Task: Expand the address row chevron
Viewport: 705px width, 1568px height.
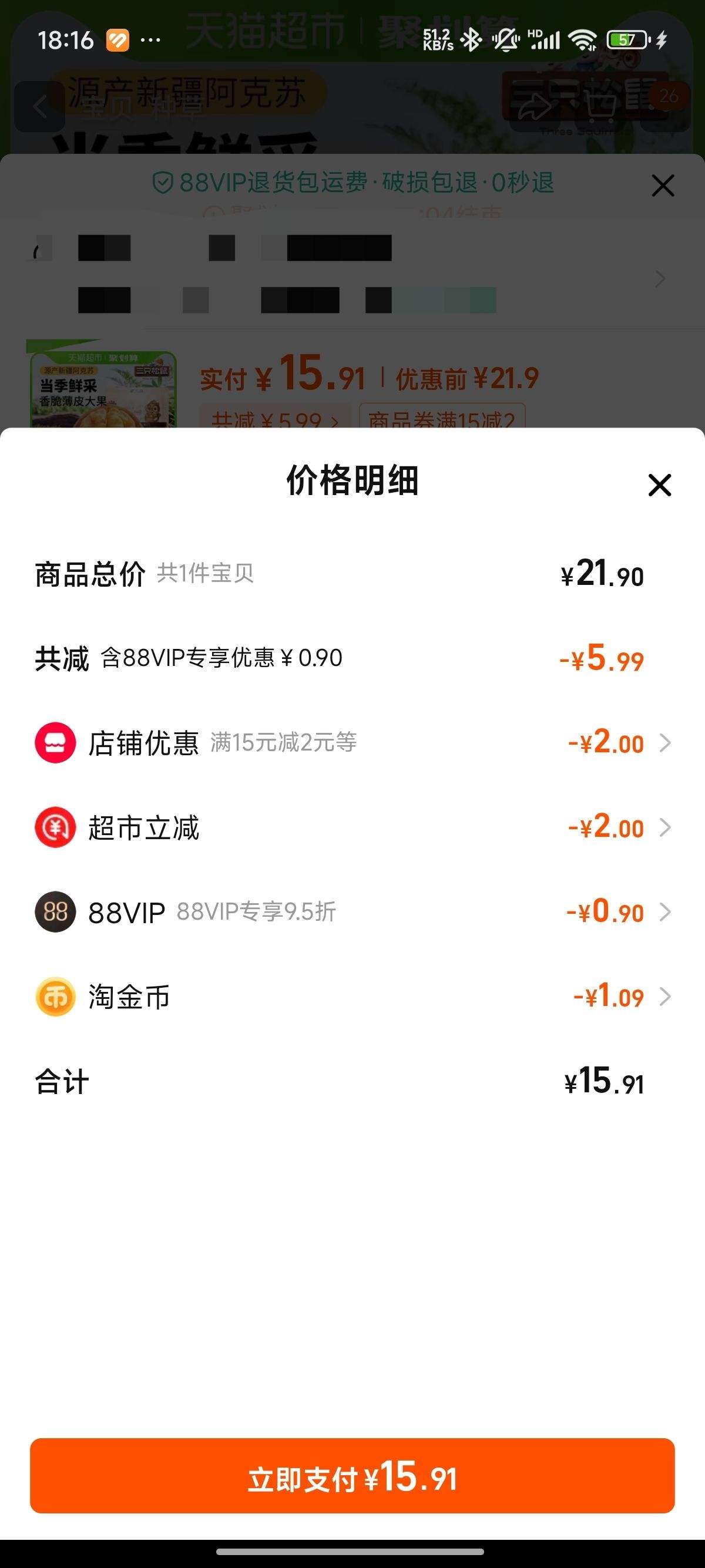Action: tap(660, 279)
